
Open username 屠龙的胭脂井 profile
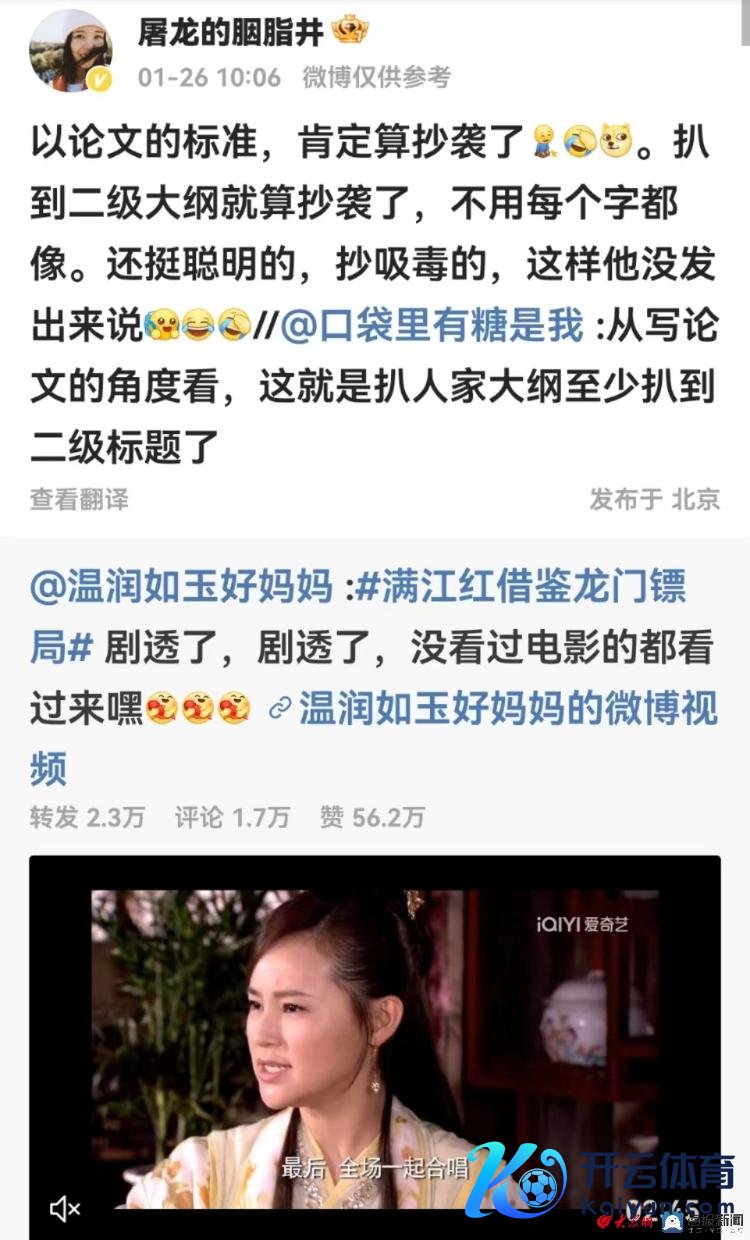tap(230, 31)
